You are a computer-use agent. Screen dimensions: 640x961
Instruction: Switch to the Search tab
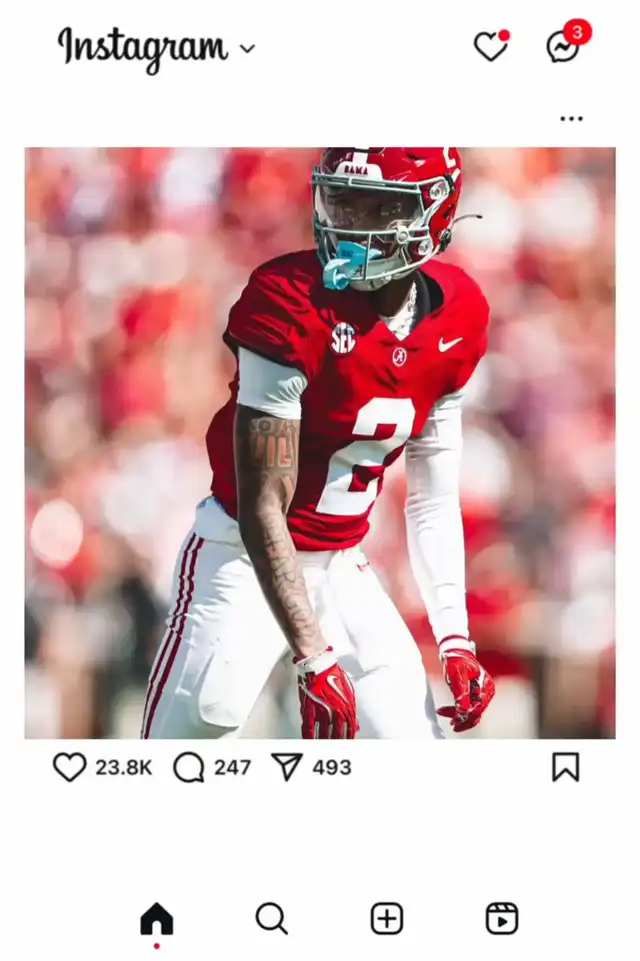pos(271,918)
